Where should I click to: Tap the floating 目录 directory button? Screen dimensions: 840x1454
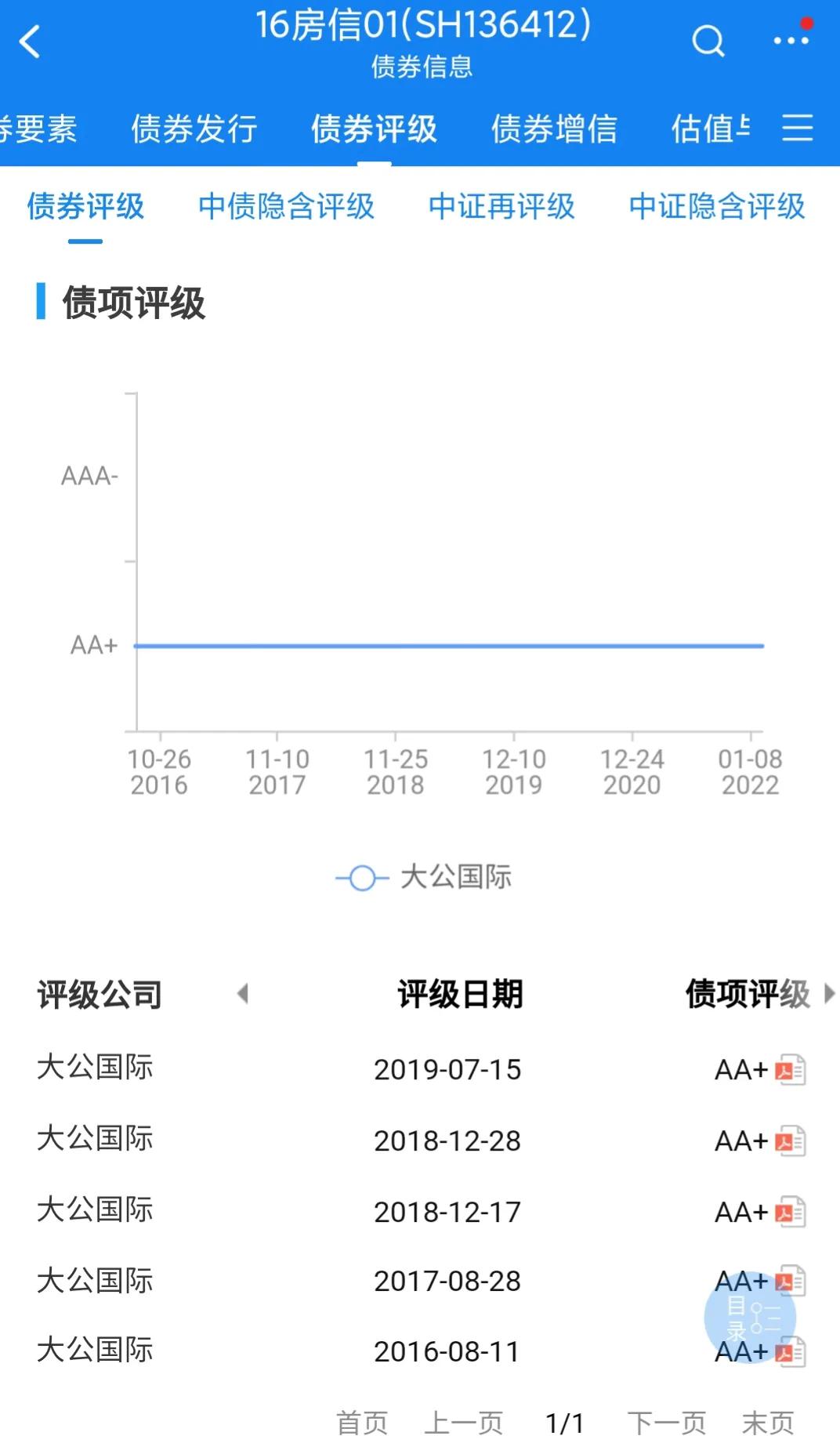pos(751,1315)
